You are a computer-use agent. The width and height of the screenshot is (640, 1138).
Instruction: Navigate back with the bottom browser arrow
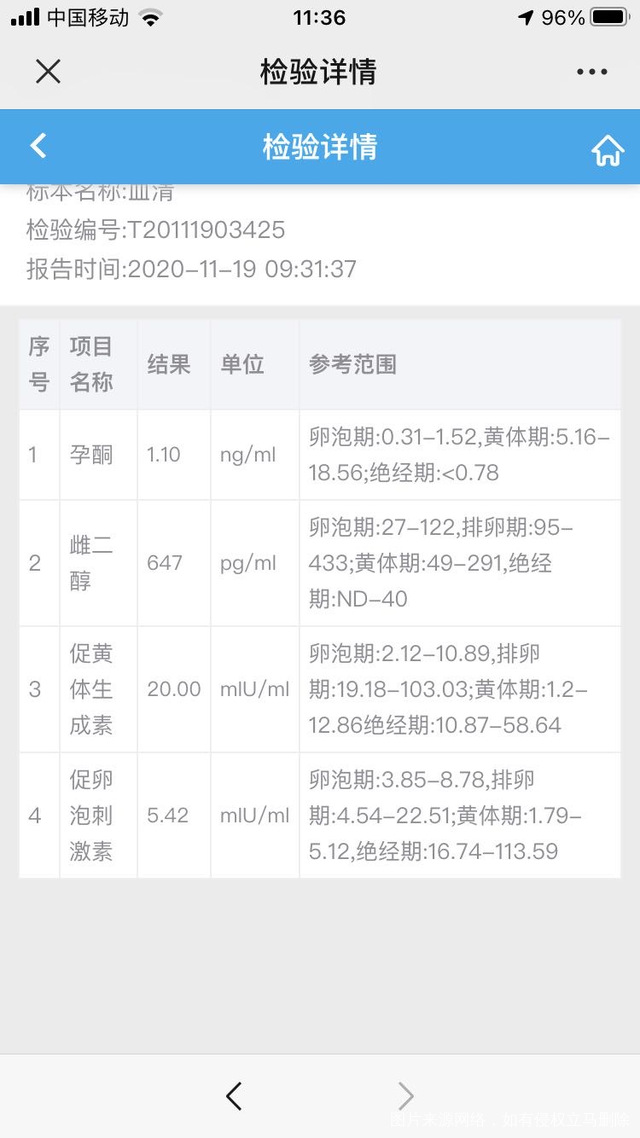click(x=234, y=1096)
